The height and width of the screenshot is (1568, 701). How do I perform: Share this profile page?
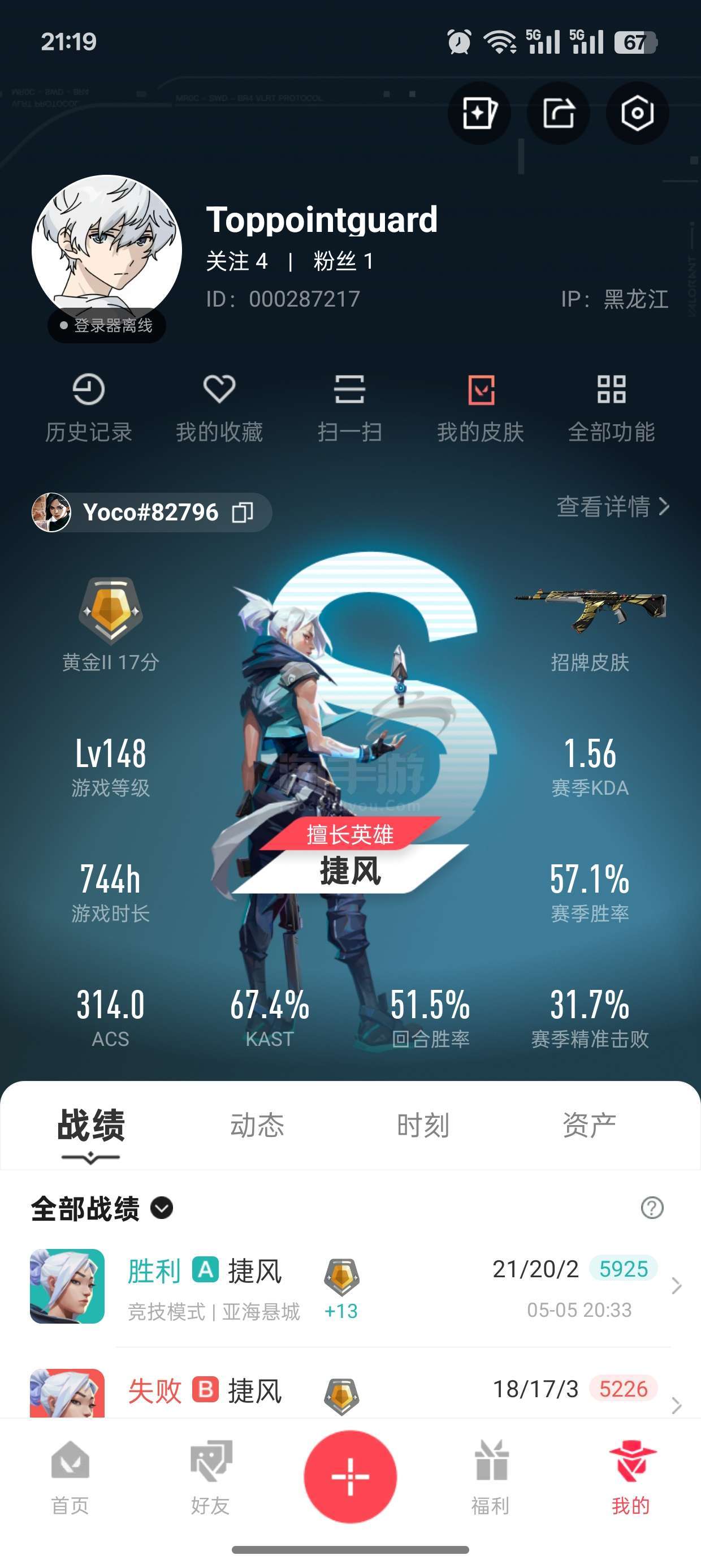point(558,113)
